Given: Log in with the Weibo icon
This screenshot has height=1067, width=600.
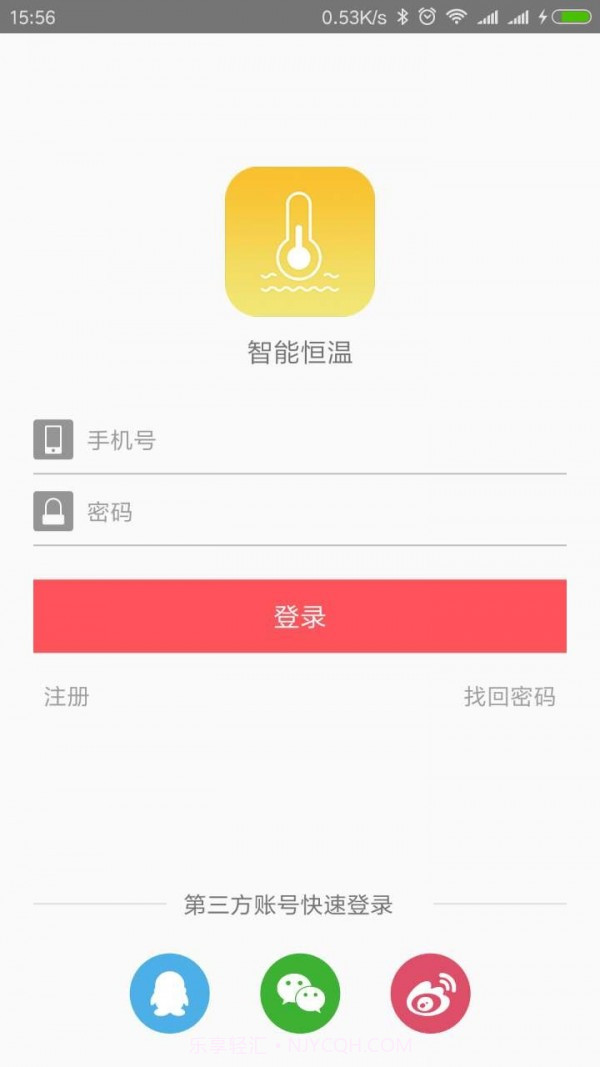Looking at the screenshot, I should tap(430, 993).
